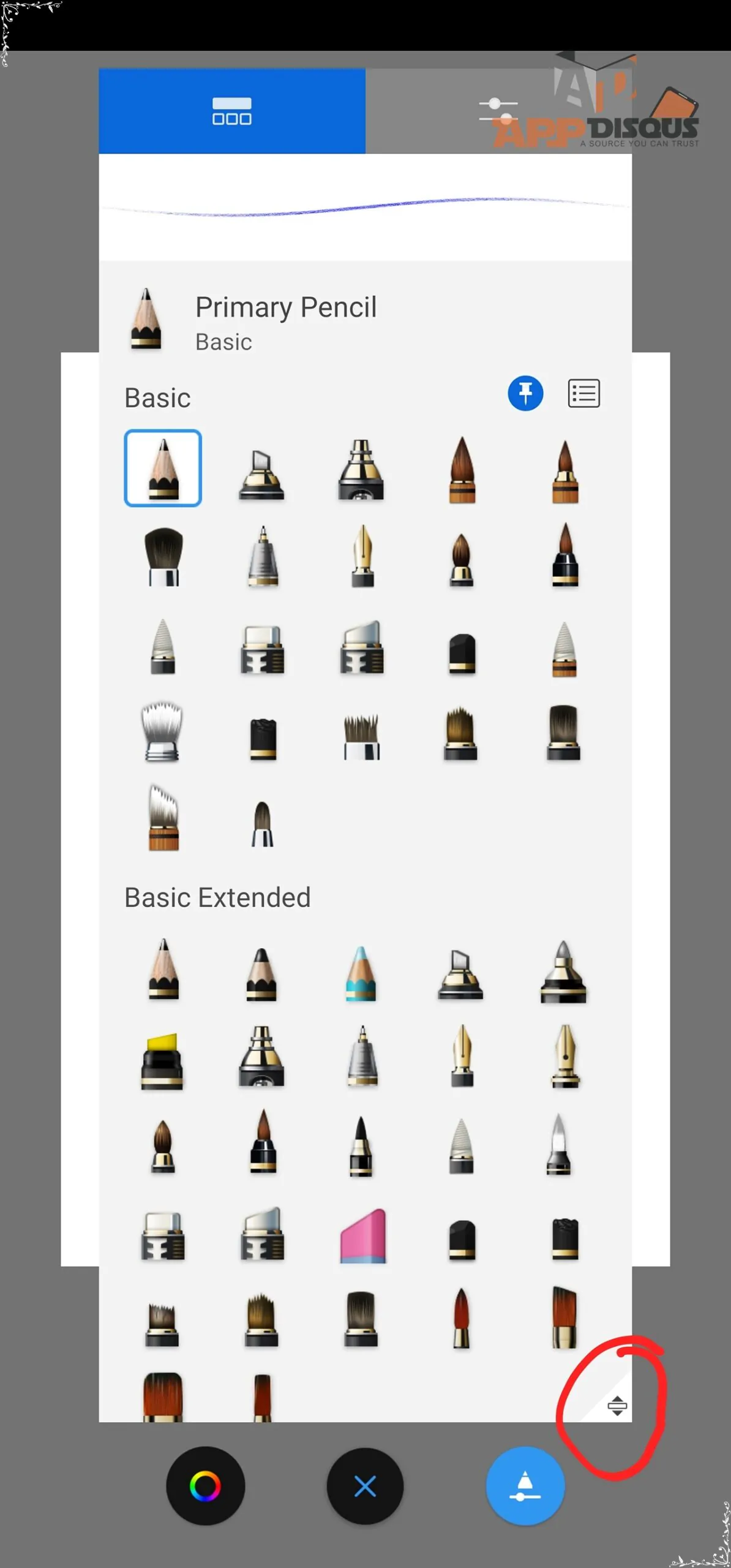
Task: Select the pink eraser in Basic Extended
Action: point(363,1236)
